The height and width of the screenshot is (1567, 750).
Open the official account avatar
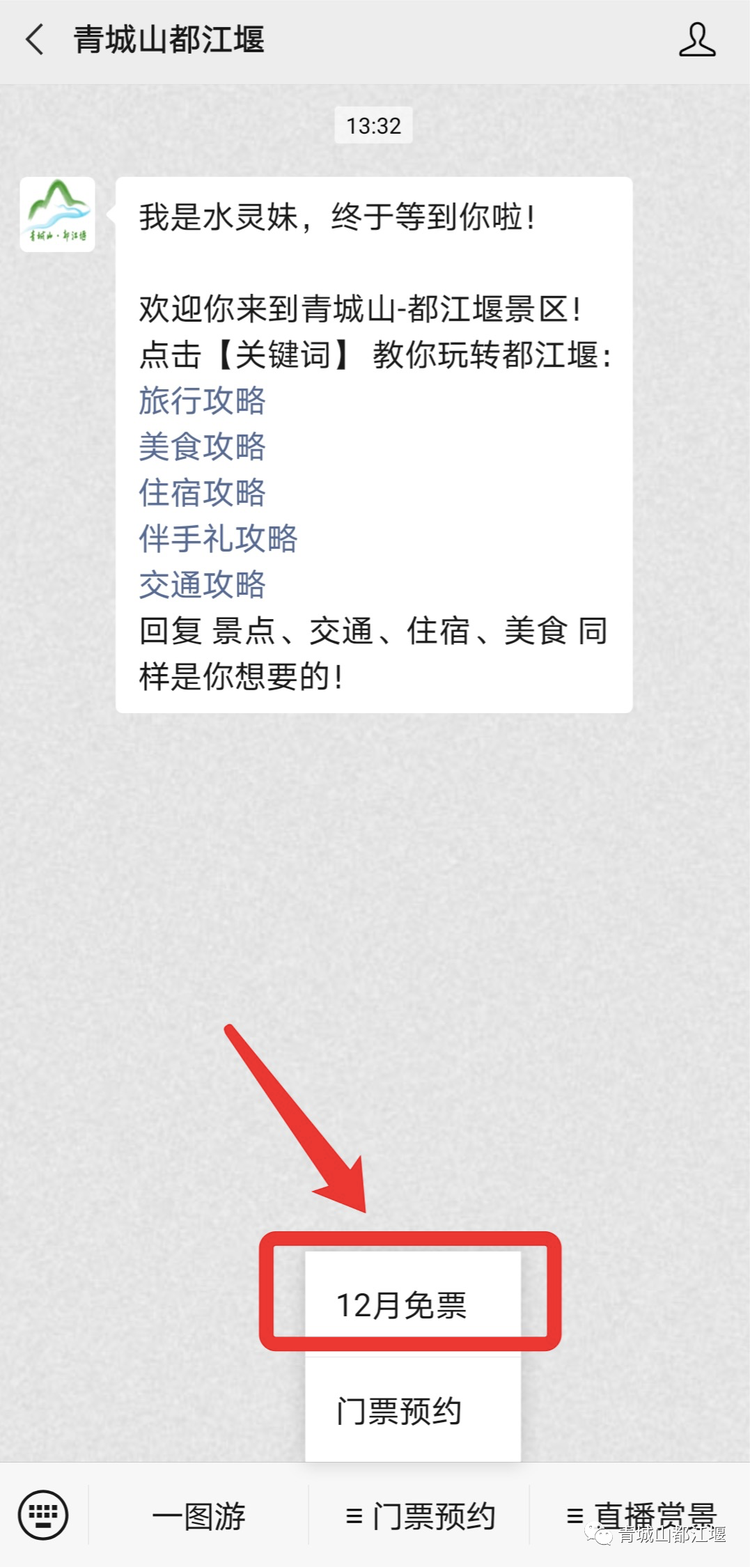tap(57, 215)
